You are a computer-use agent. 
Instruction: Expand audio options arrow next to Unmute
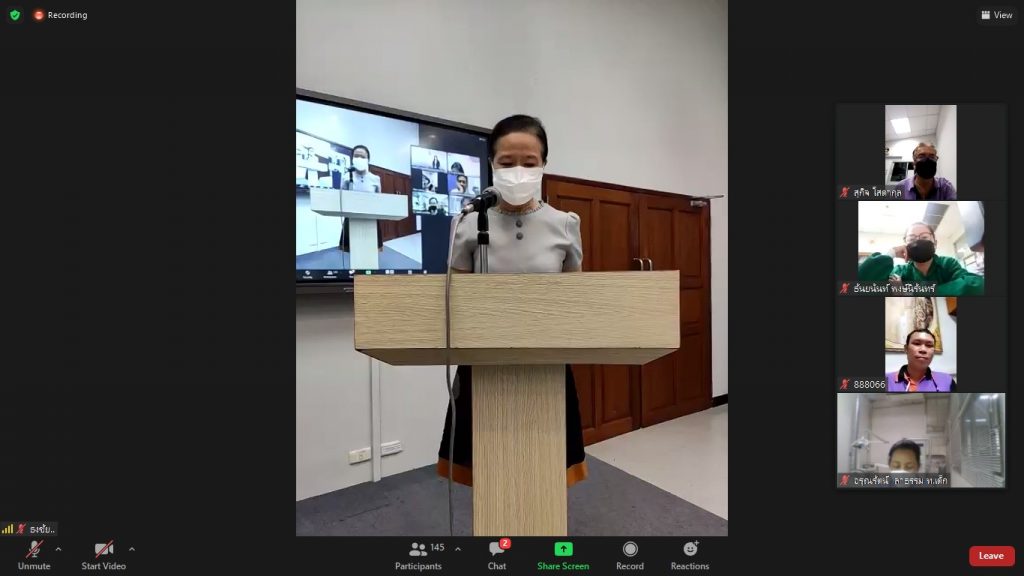tap(58, 549)
